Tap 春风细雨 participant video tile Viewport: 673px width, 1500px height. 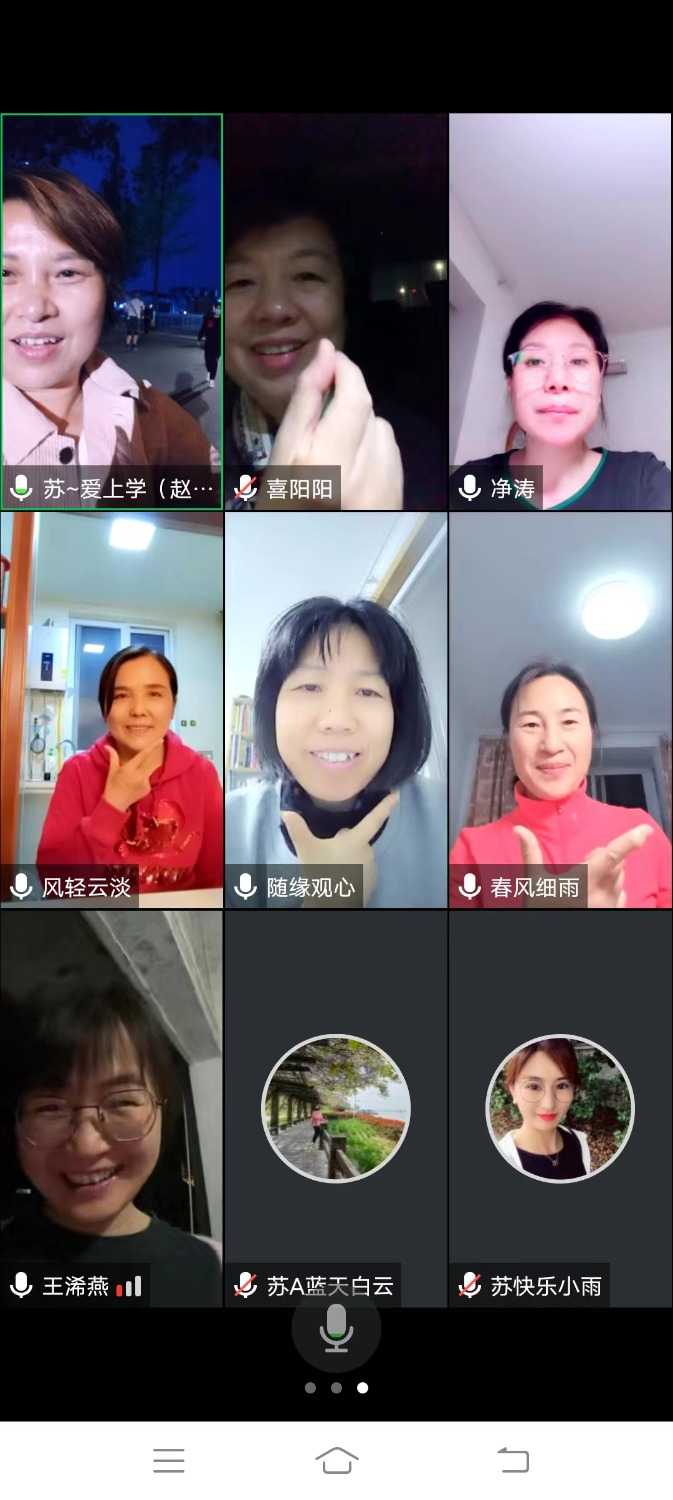560,710
